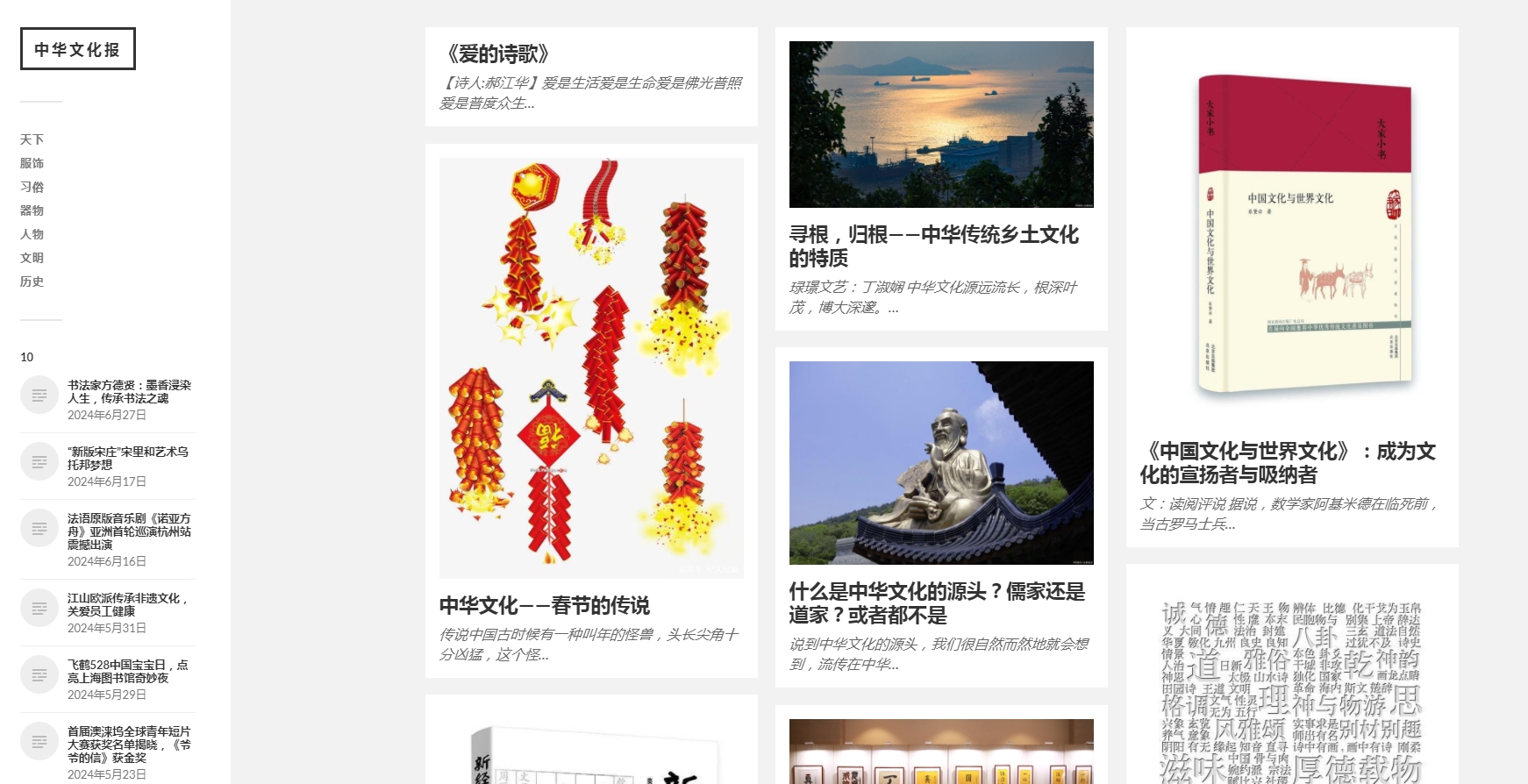Screen dimensions: 1528x784
Task: Open the 服饰 category
Action: (32, 163)
